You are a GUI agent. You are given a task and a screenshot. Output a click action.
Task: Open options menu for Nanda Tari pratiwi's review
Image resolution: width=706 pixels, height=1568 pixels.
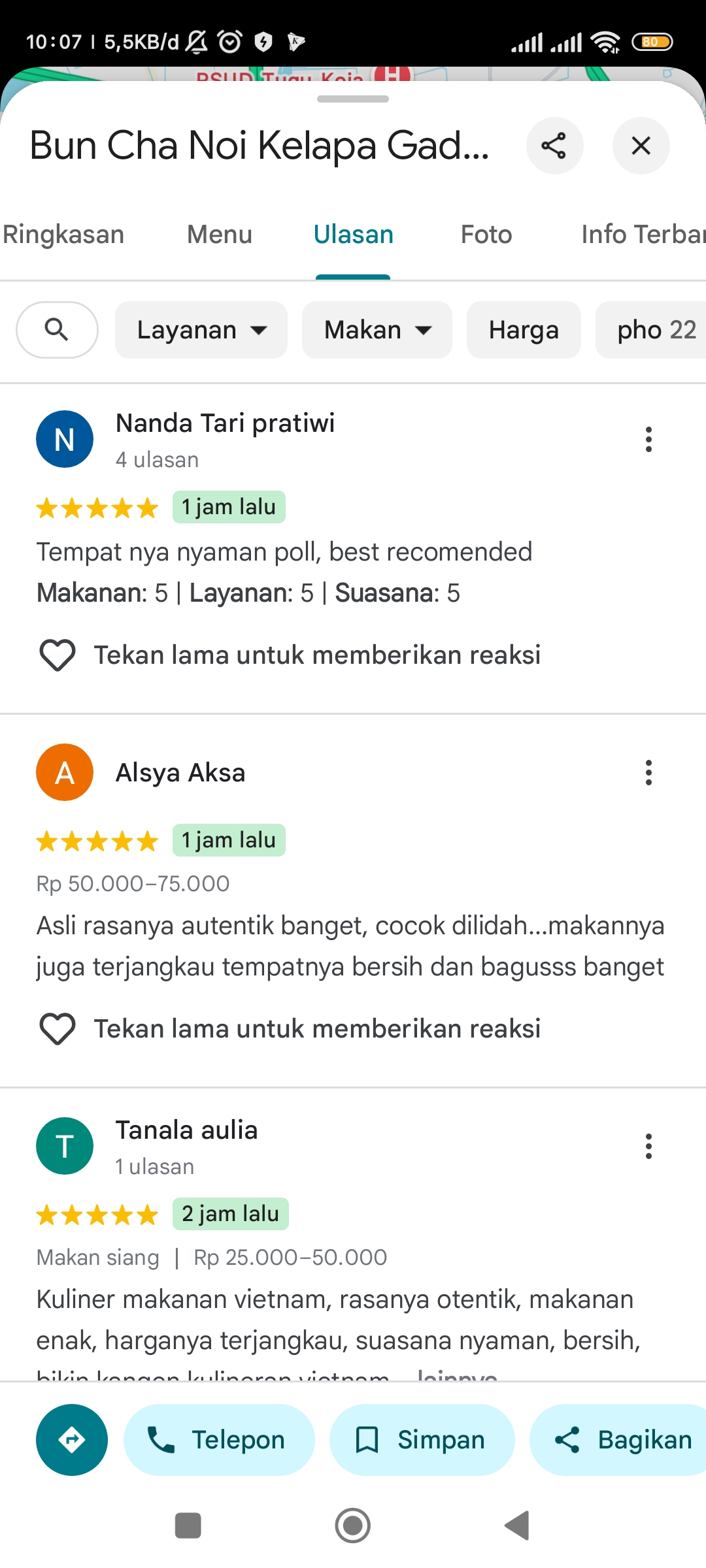(x=648, y=440)
